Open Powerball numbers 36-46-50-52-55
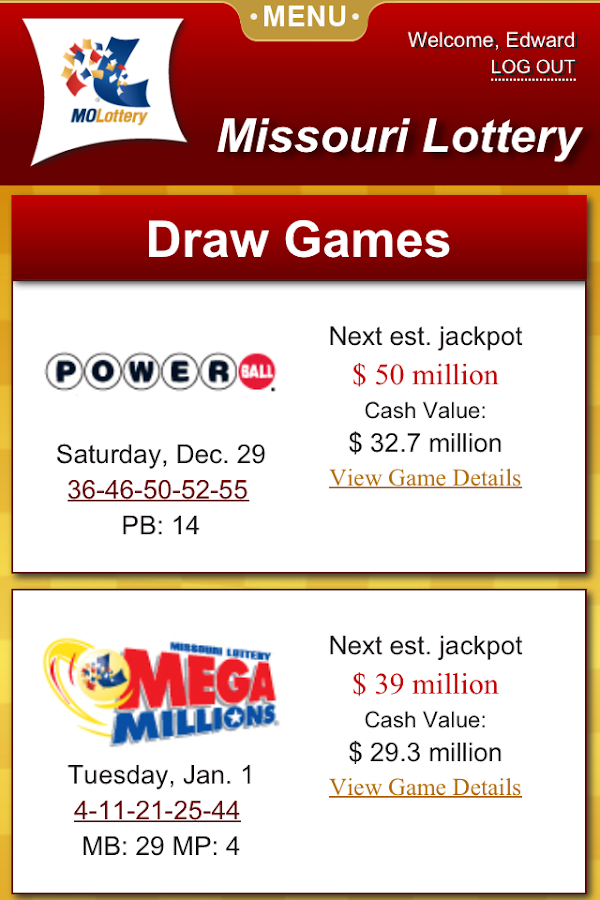This screenshot has height=900, width=600. (x=158, y=490)
